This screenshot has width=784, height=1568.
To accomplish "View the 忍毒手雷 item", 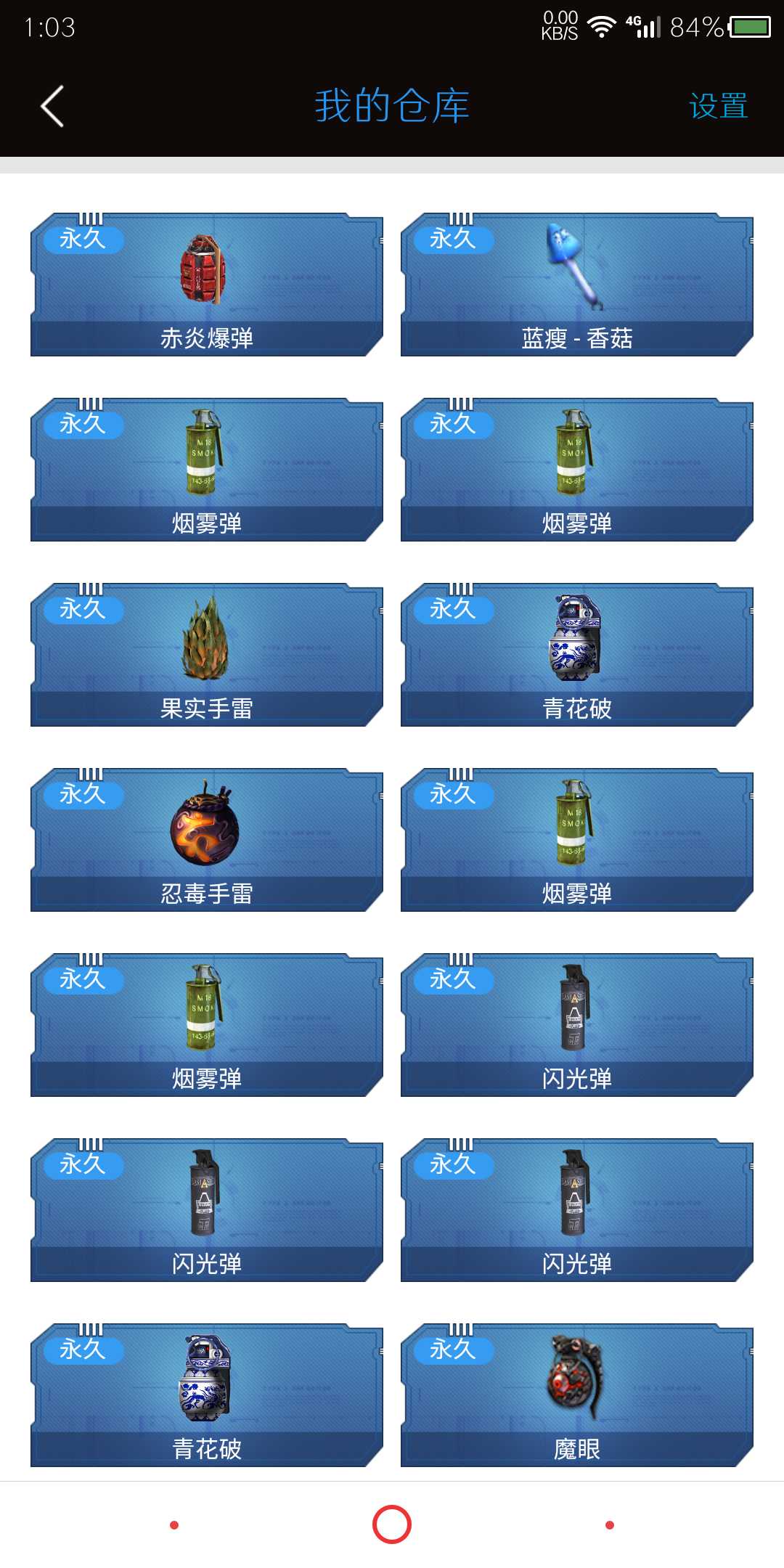I will coord(207,840).
